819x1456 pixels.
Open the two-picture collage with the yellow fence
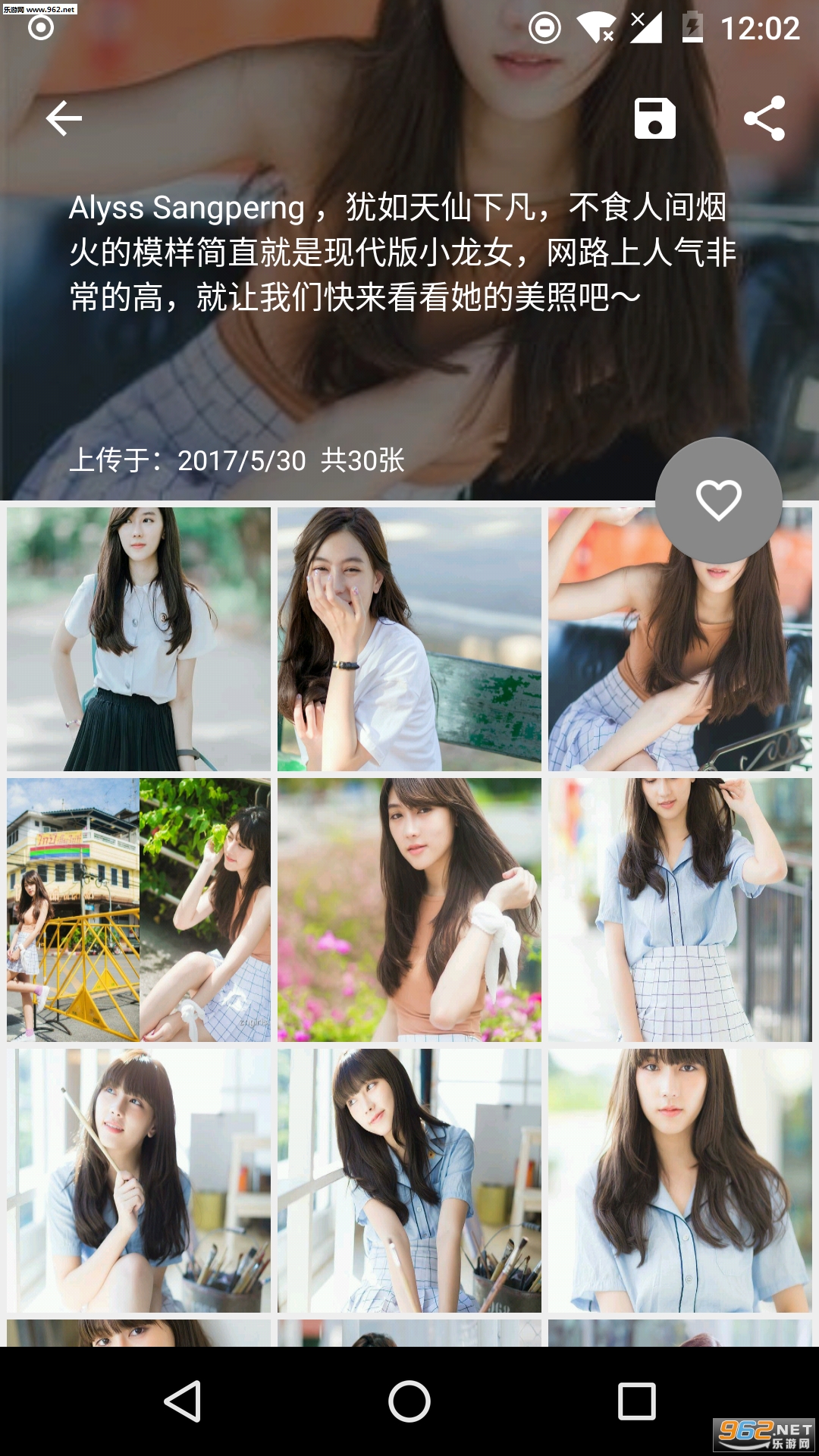[139, 910]
